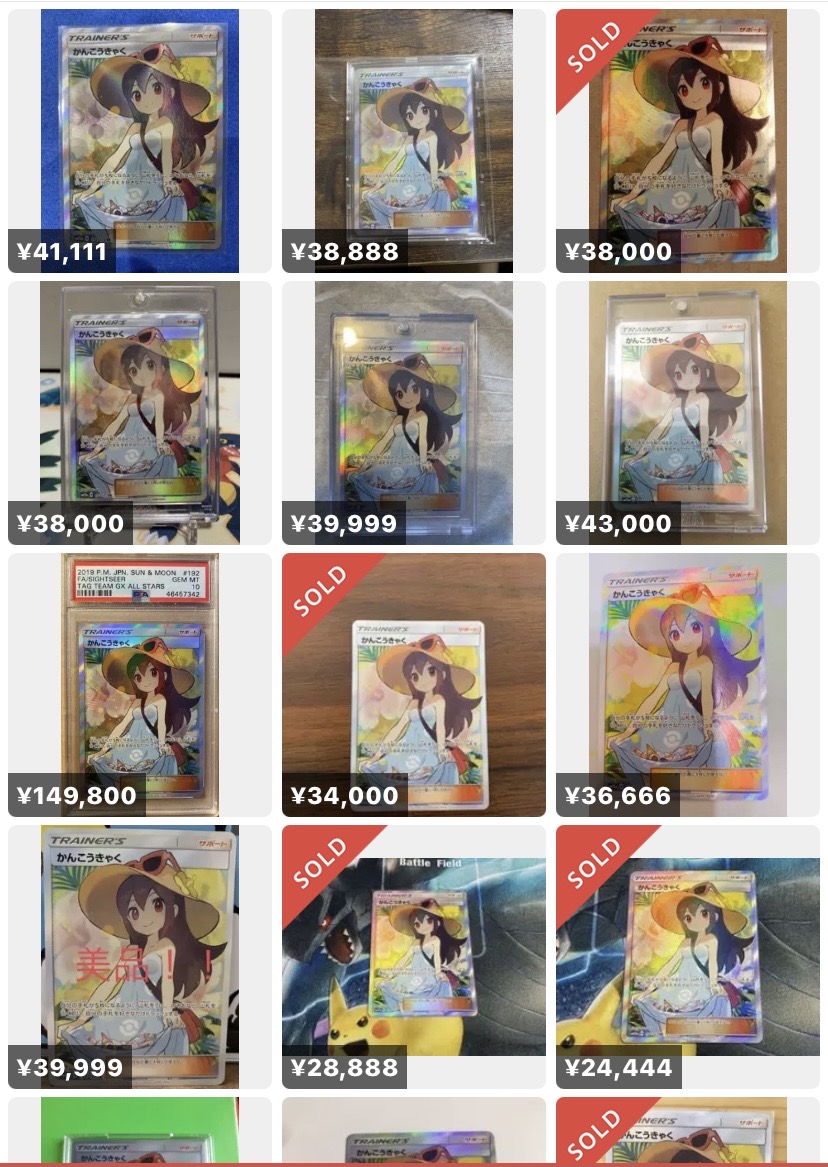Image resolution: width=828 pixels, height=1167 pixels.
Task: Open the sold ¥24,444 listing
Action: point(687,957)
